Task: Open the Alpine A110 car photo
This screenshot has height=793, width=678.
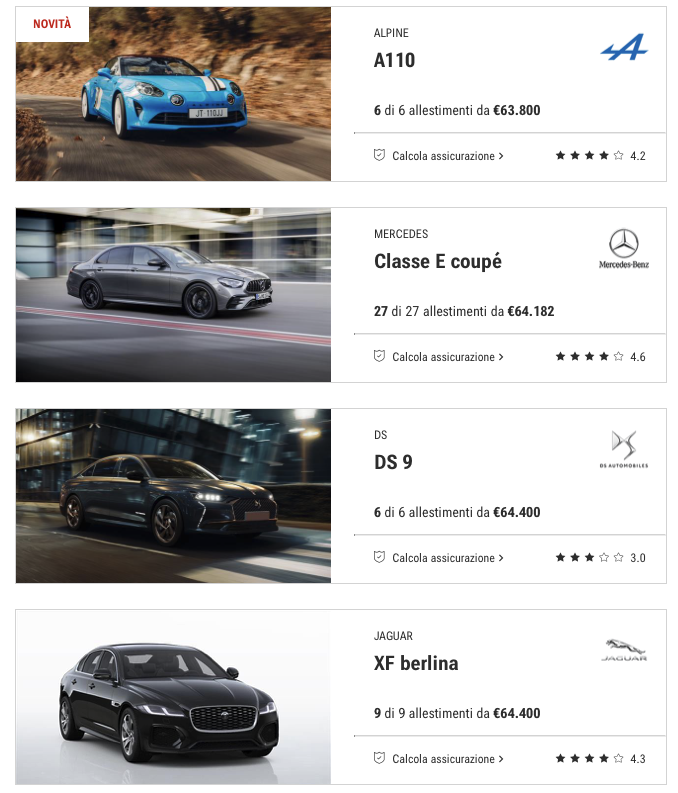Action: pyautogui.click(x=173, y=94)
